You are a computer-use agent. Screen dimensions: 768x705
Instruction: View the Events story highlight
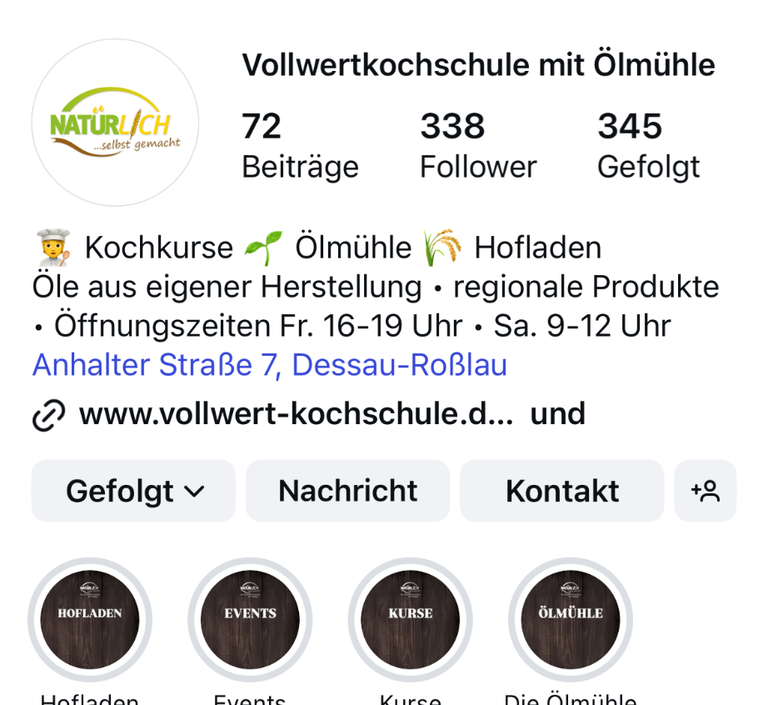pos(250,619)
